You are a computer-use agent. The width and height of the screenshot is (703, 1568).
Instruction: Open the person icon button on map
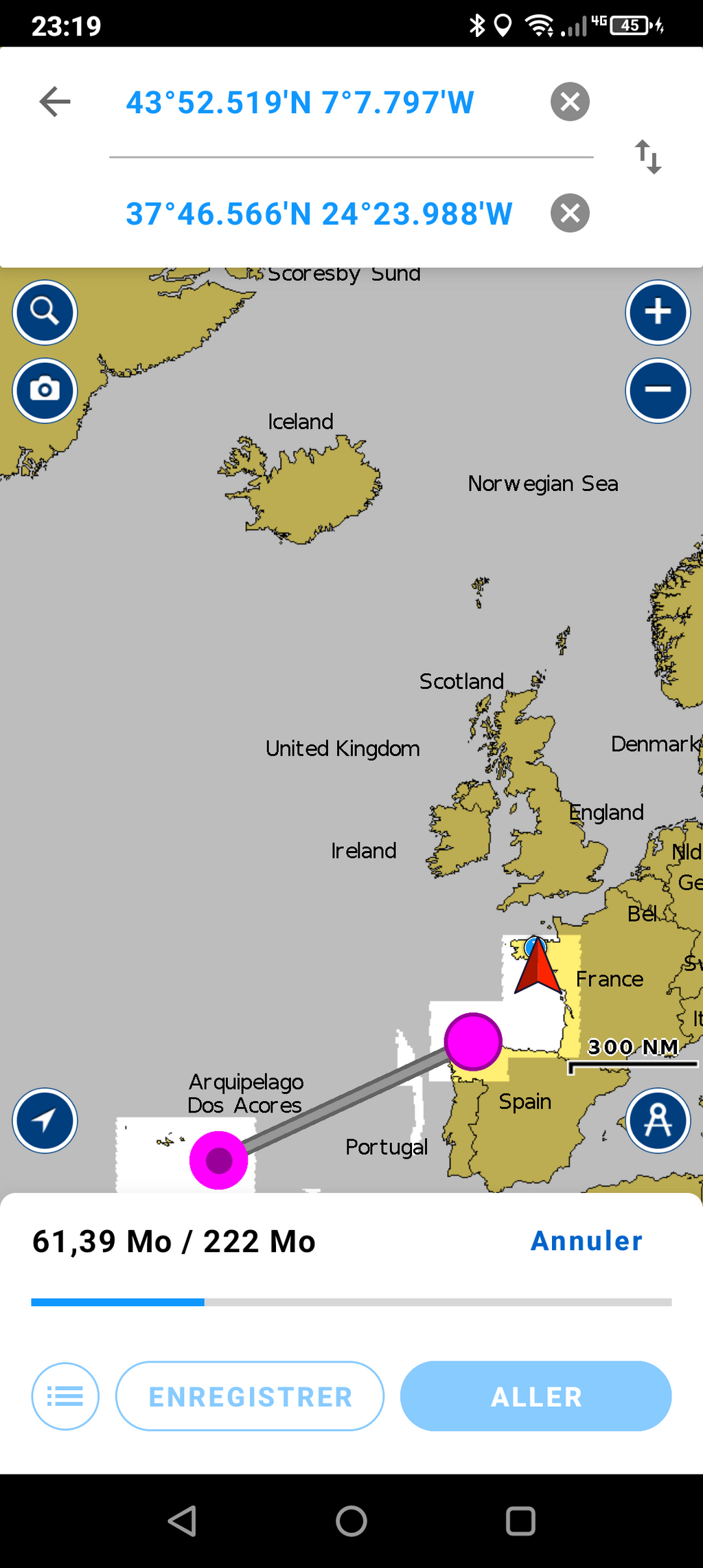(658, 1120)
